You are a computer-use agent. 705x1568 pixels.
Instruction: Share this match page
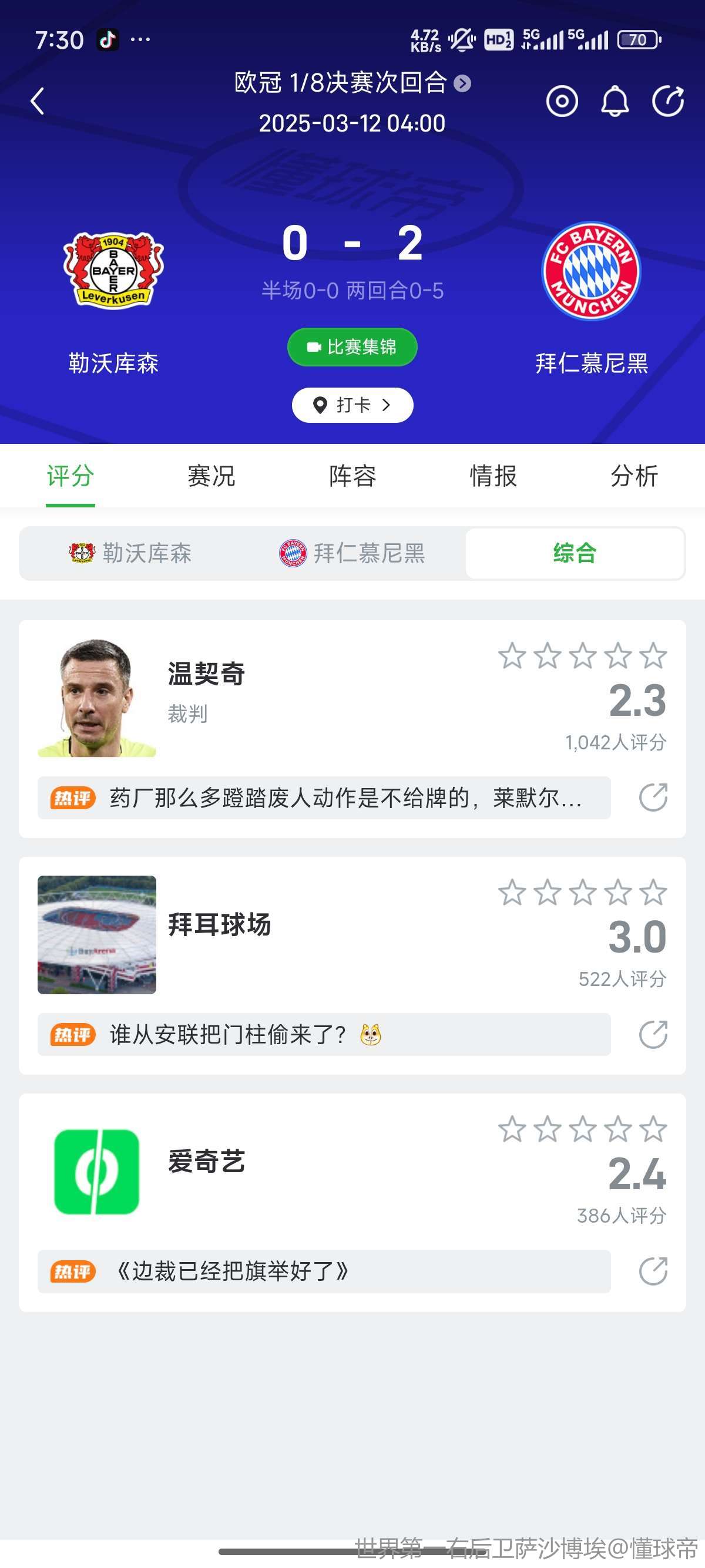(668, 101)
